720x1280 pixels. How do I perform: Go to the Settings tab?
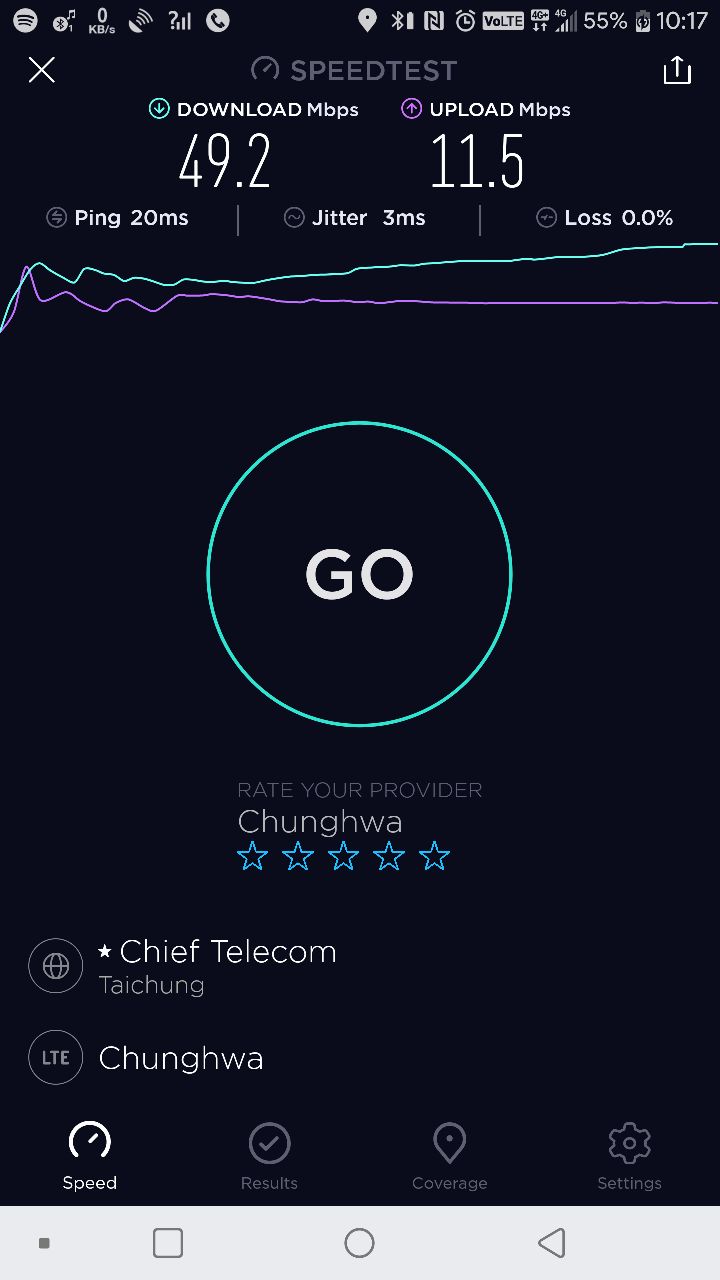click(x=629, y=1156)
